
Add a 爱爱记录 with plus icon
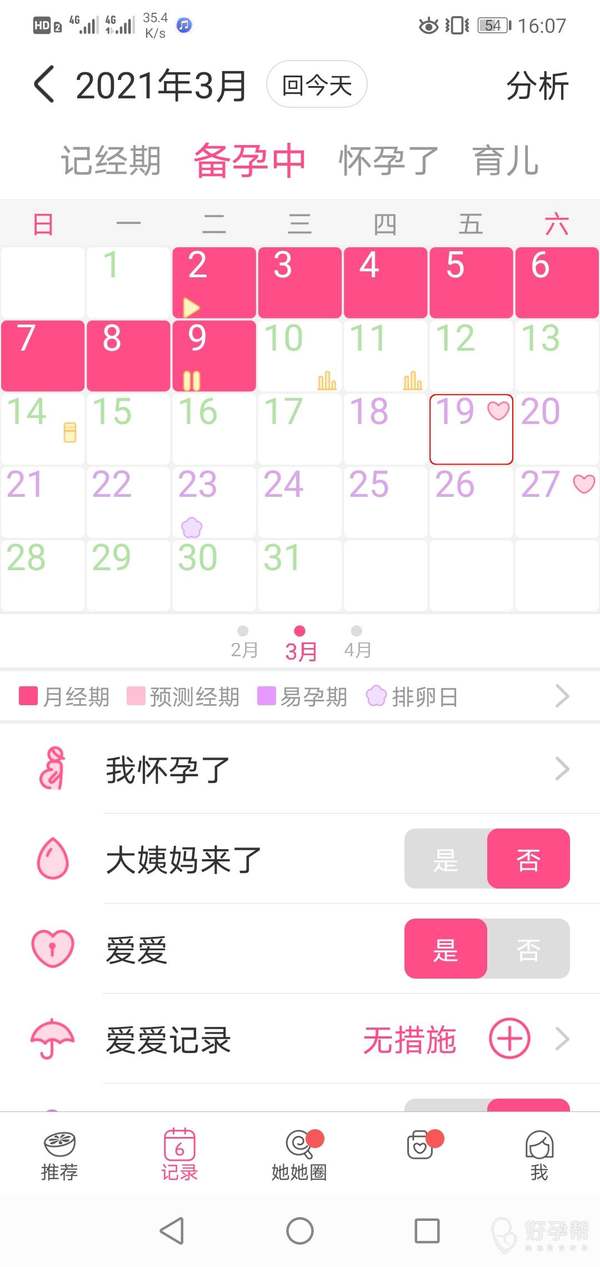(509, 1040)
